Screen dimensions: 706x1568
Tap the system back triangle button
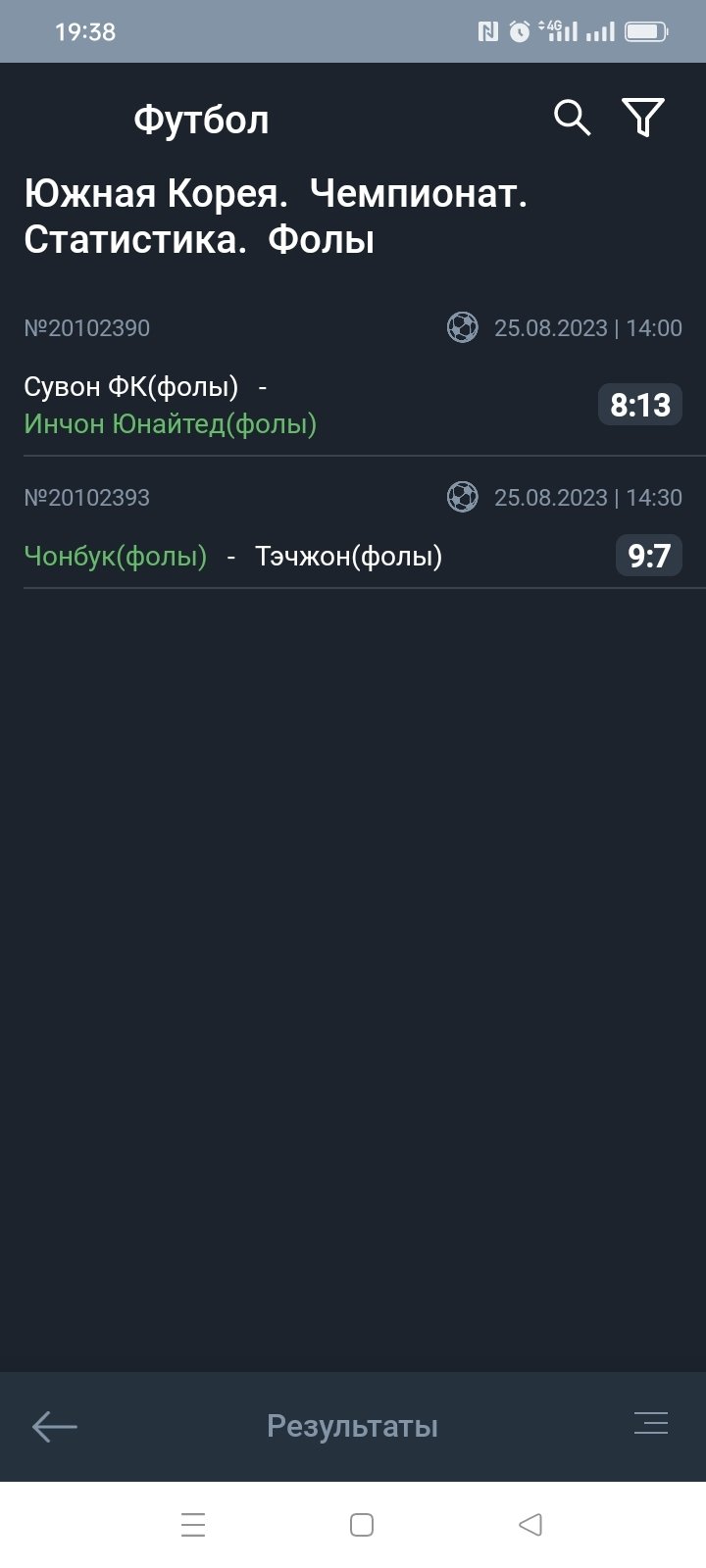tap(530, 1525)
